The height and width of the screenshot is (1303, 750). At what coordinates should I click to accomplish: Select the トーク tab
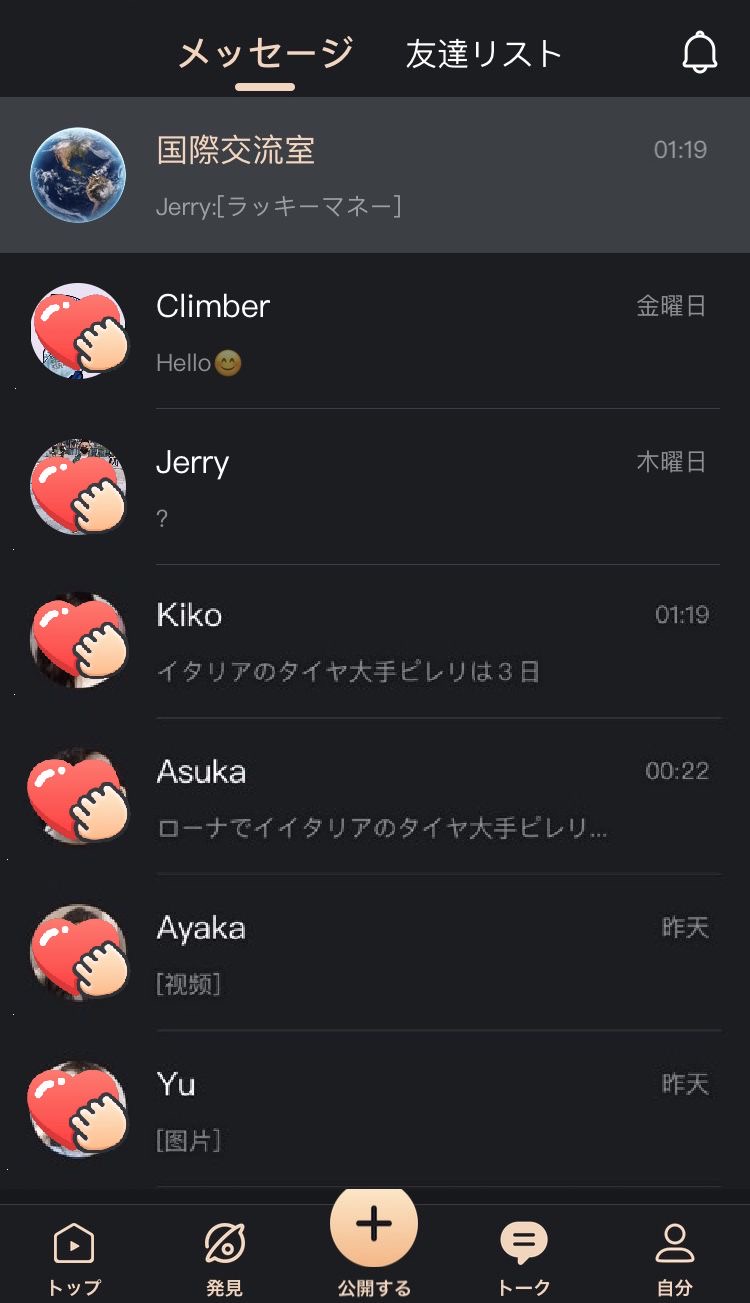(x=524, y=1257)
